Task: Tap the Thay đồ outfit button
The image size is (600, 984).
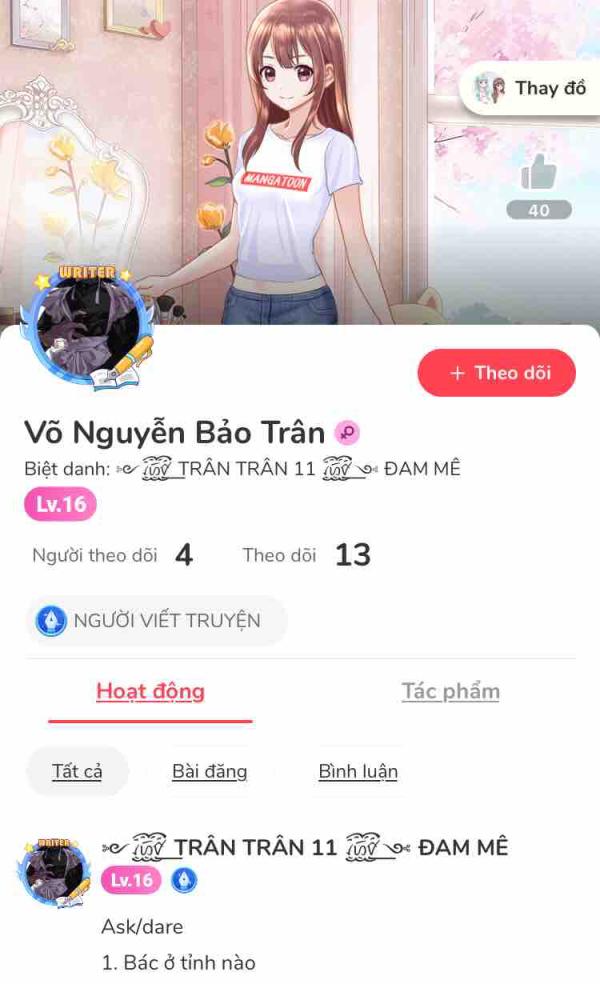Action: pyautogui.click(x=531, y=88)
